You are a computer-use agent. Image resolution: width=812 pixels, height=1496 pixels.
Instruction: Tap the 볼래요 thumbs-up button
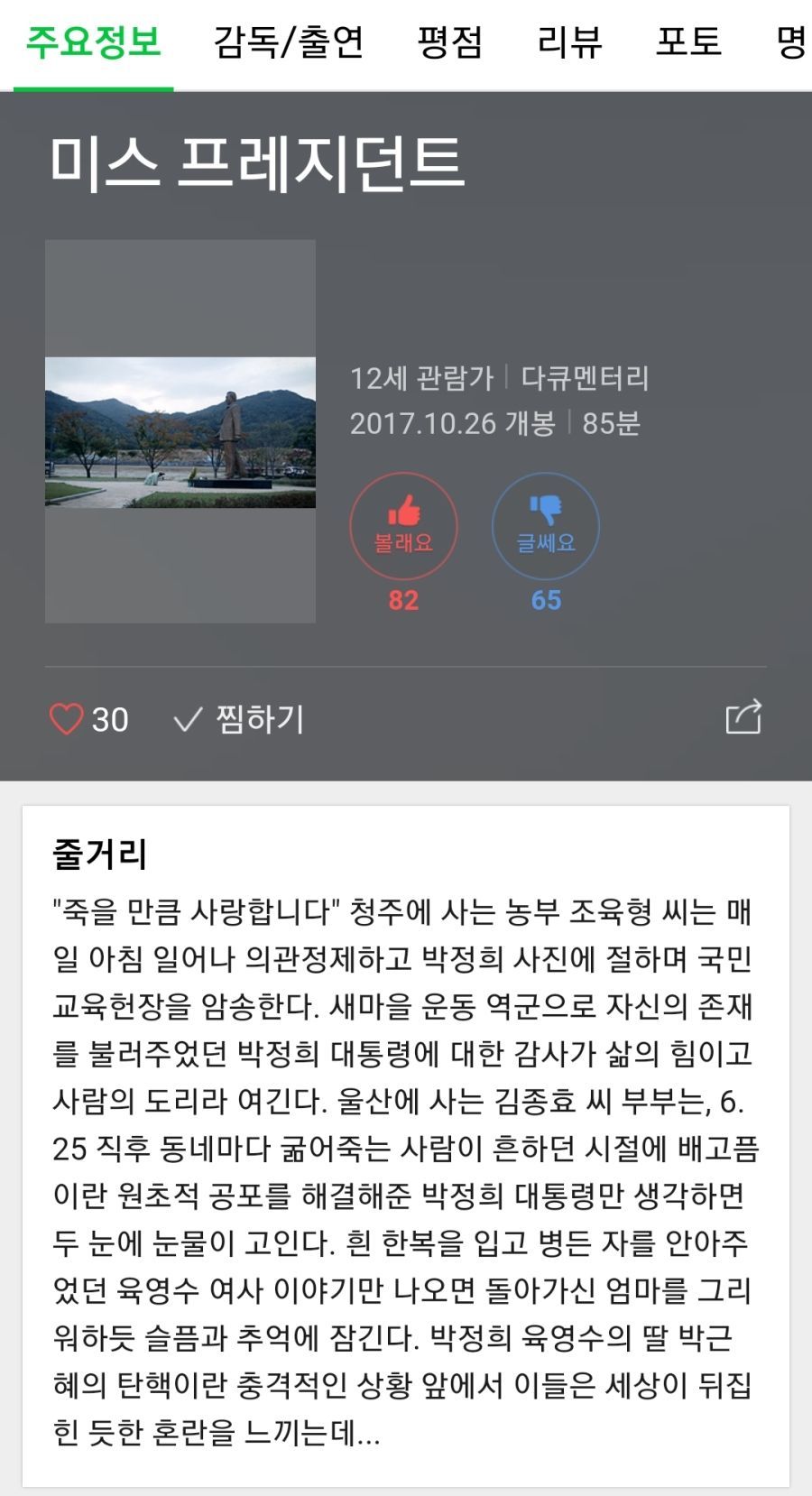403,525
